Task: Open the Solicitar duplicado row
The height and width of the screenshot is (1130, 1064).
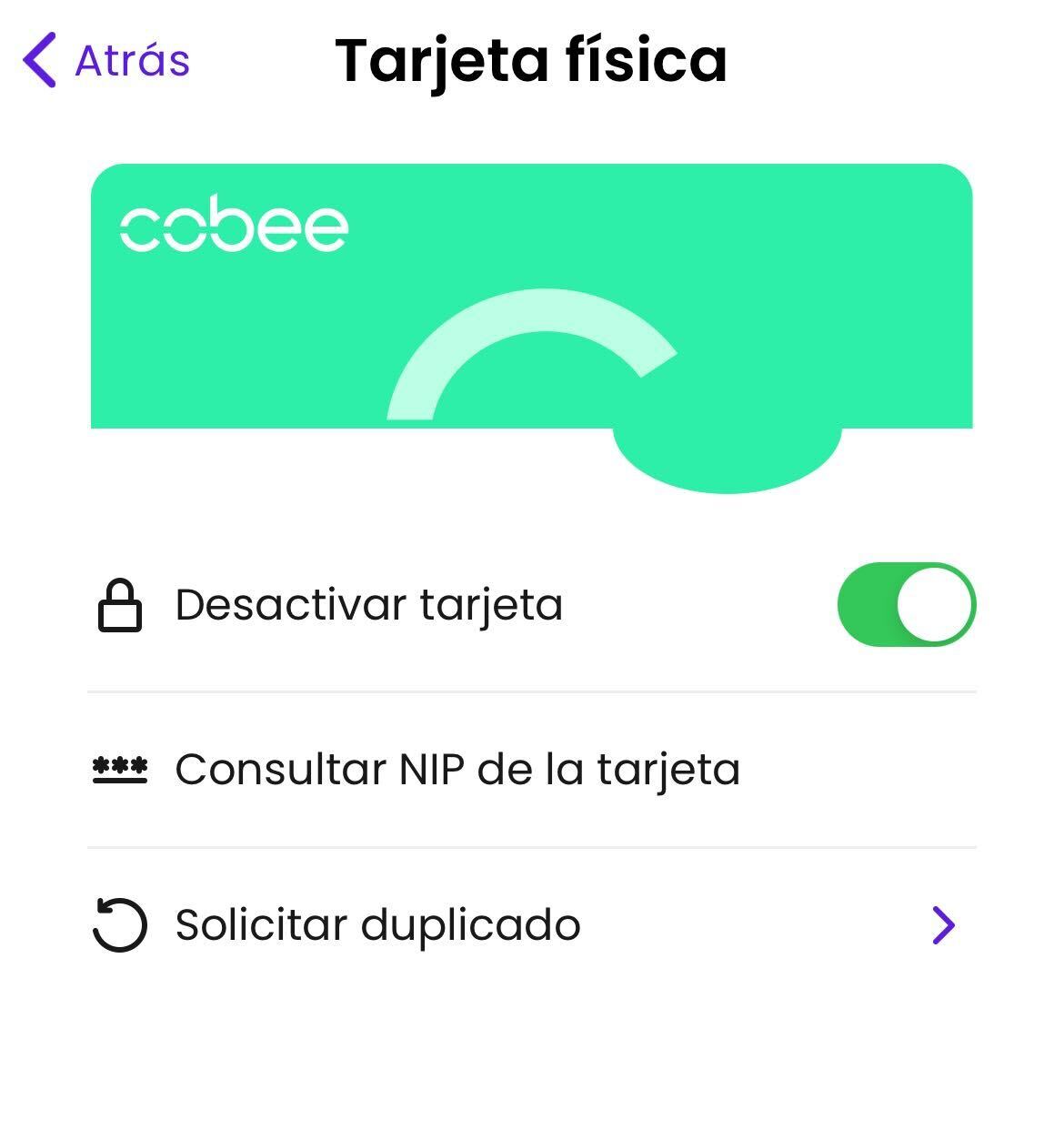Action: tap(378, 924)
